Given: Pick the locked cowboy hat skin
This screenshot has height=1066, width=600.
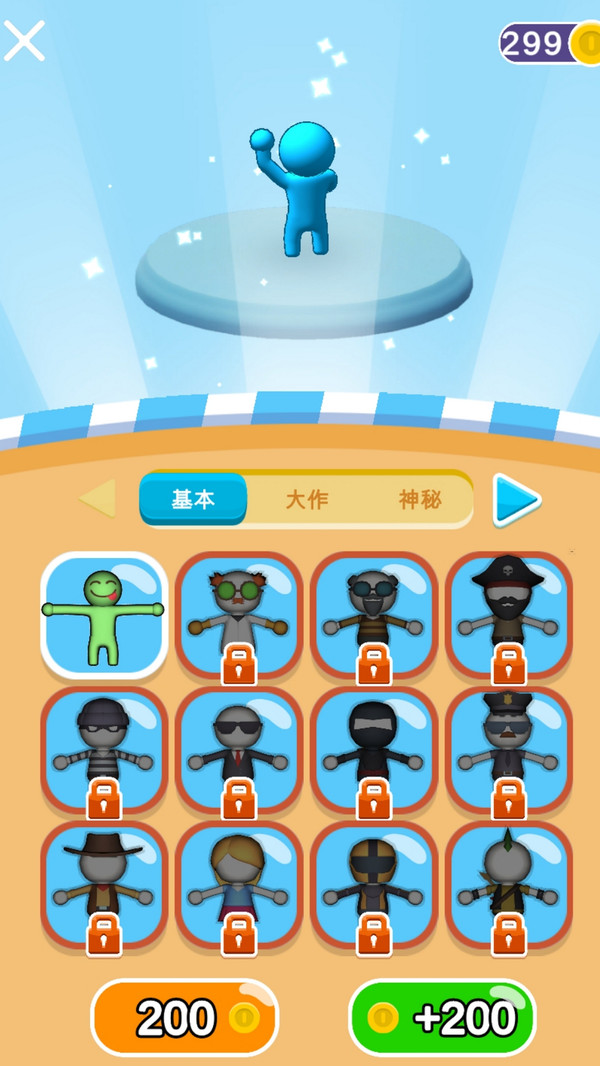Looking at the screenshot, I should 104,884.
